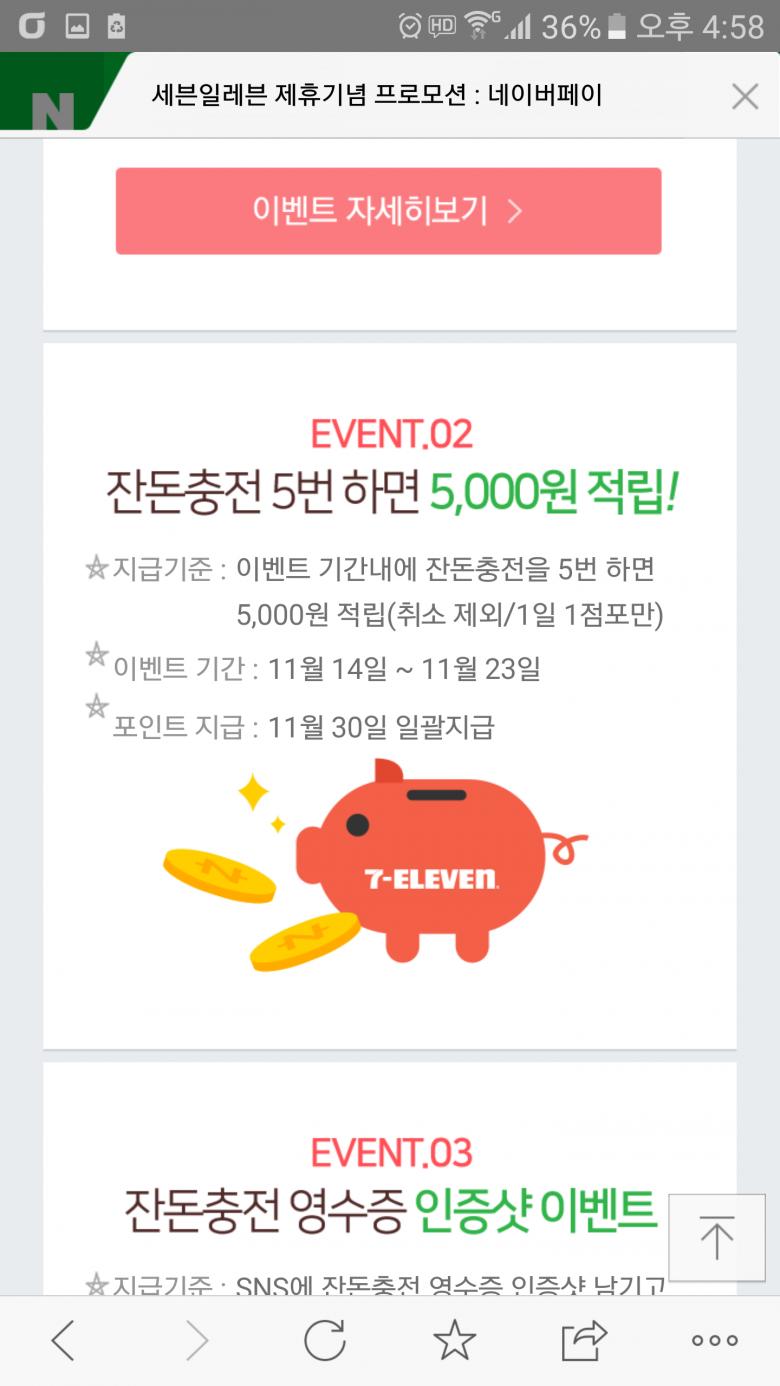The width and height of the screenshot is (780, 1386).
Task: Go forward to the next page
Action: 197,1340
